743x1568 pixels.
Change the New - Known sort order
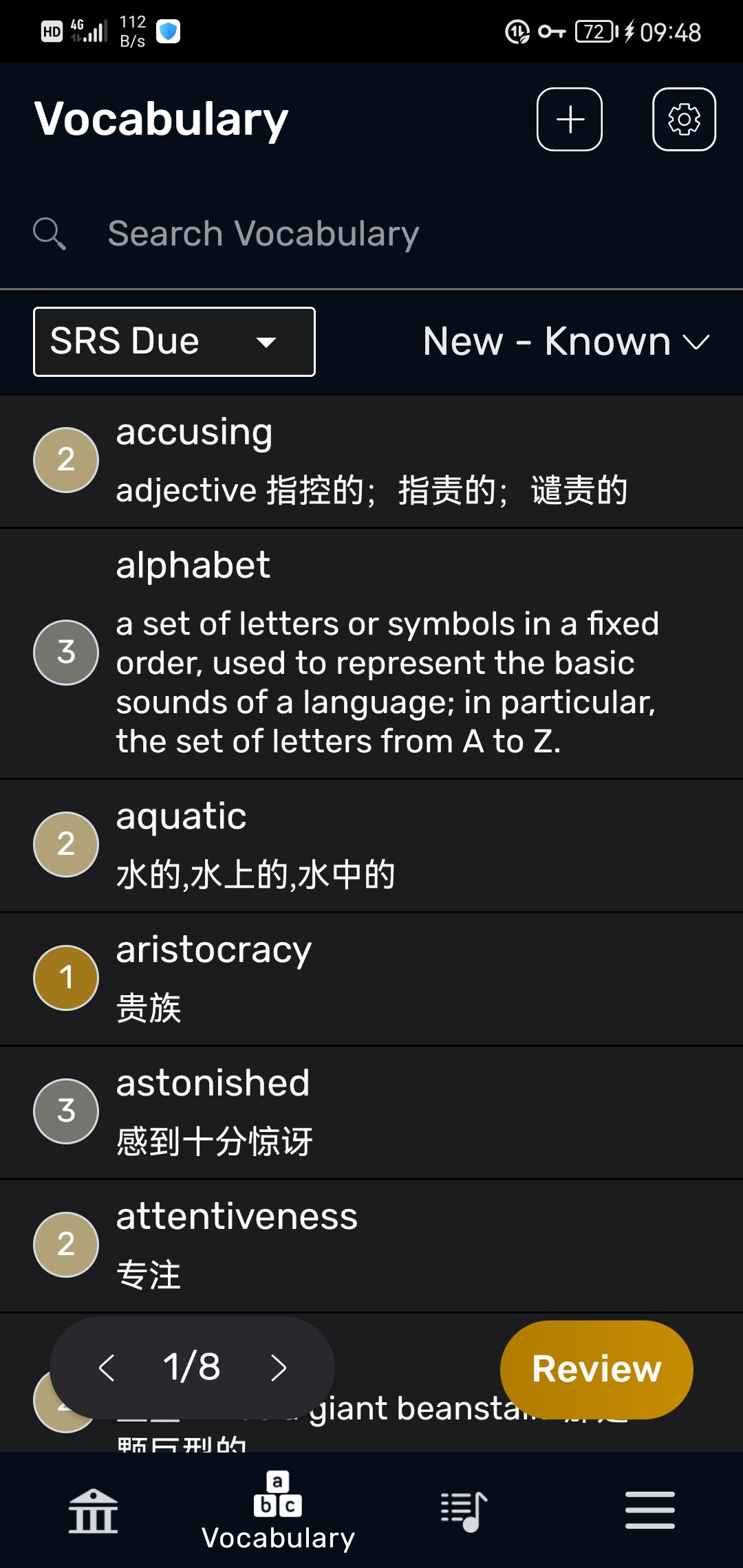[x=566, y=342]
